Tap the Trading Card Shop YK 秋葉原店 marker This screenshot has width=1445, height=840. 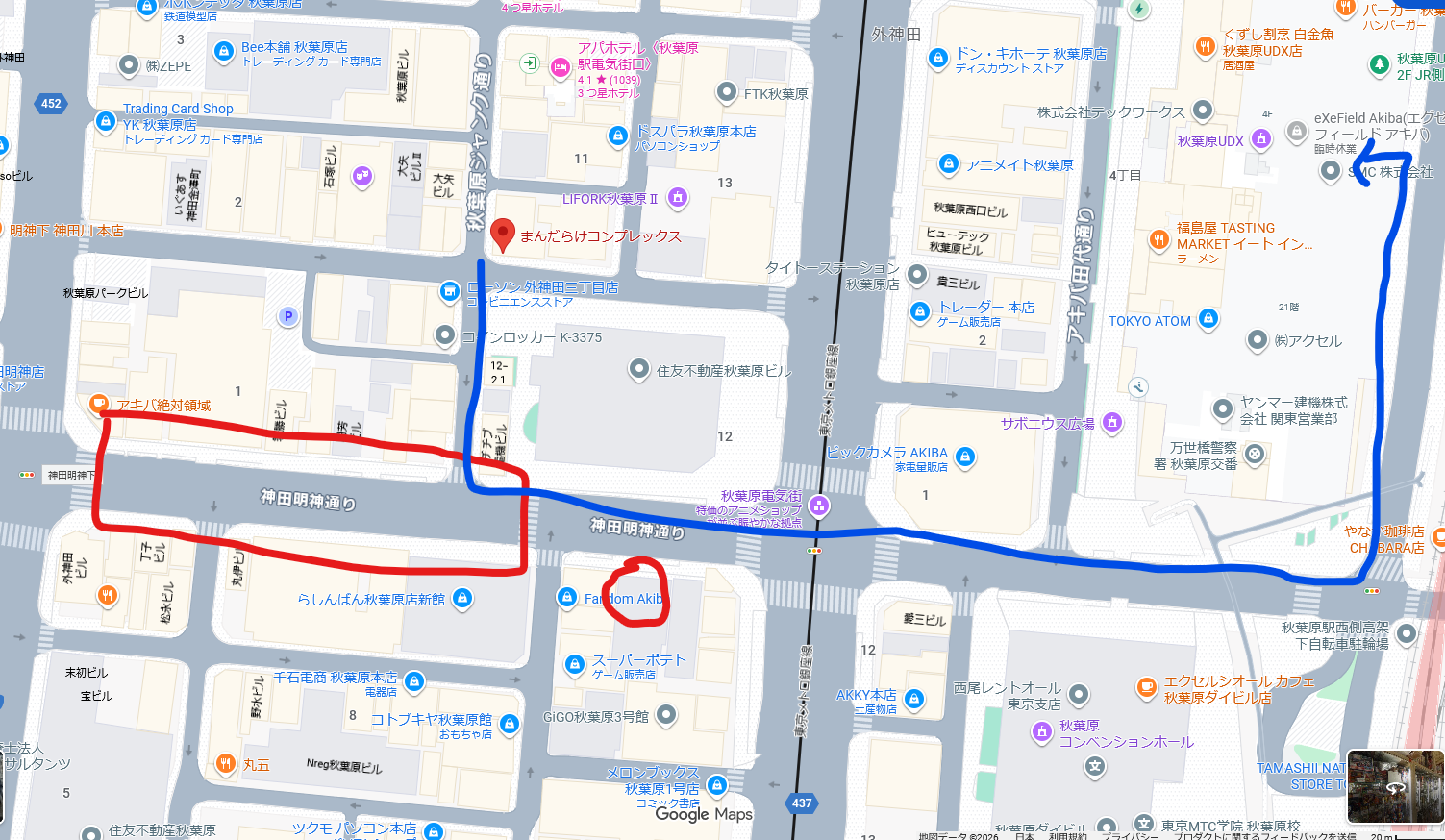coord(106,122)
